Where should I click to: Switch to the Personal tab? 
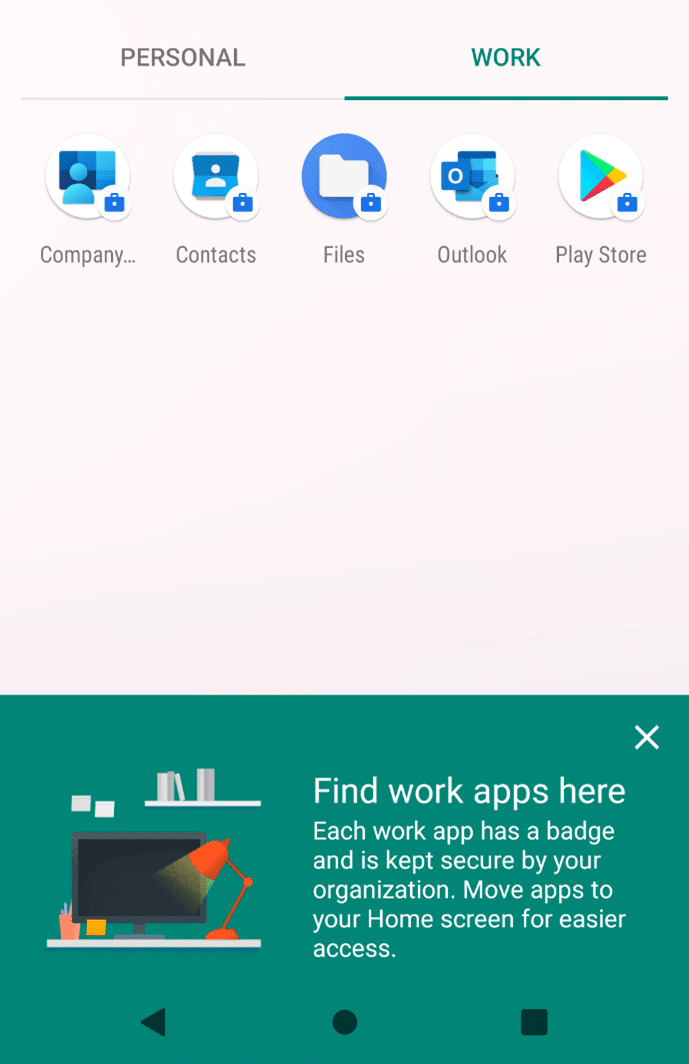click(x=183, y=58)
